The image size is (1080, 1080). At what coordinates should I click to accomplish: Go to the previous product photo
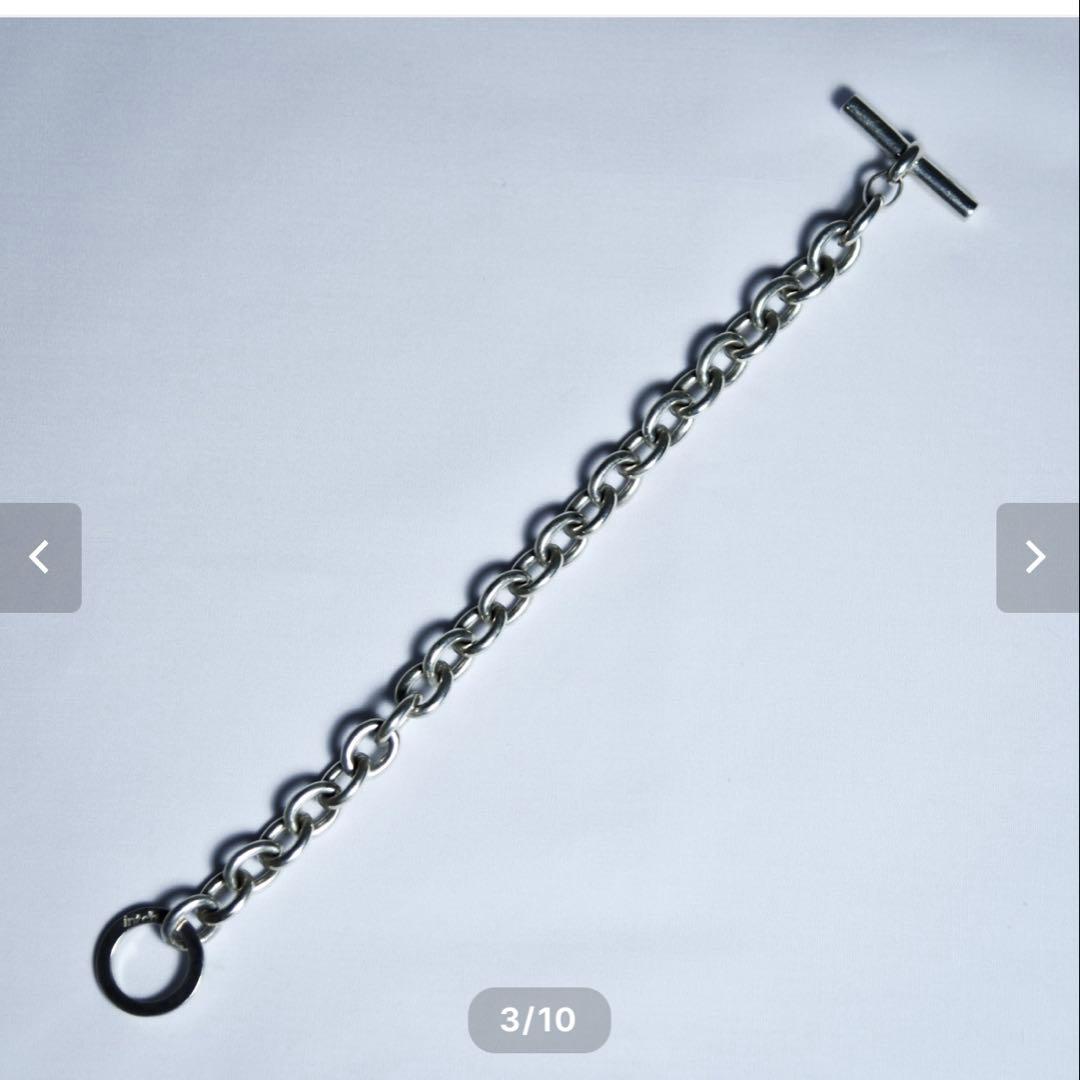[40, 557]
